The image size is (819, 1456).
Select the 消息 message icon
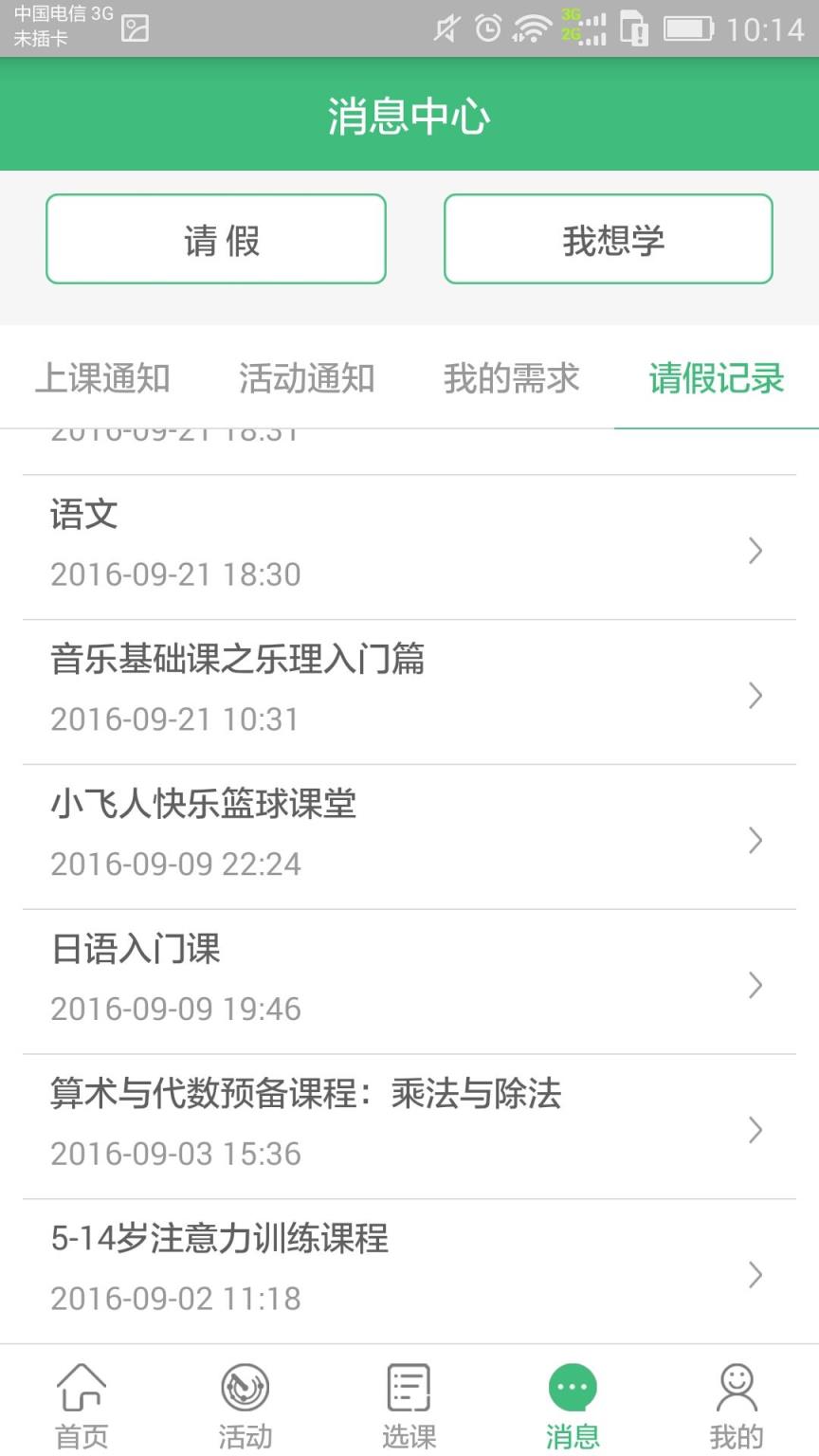(x=572, y=1403)
